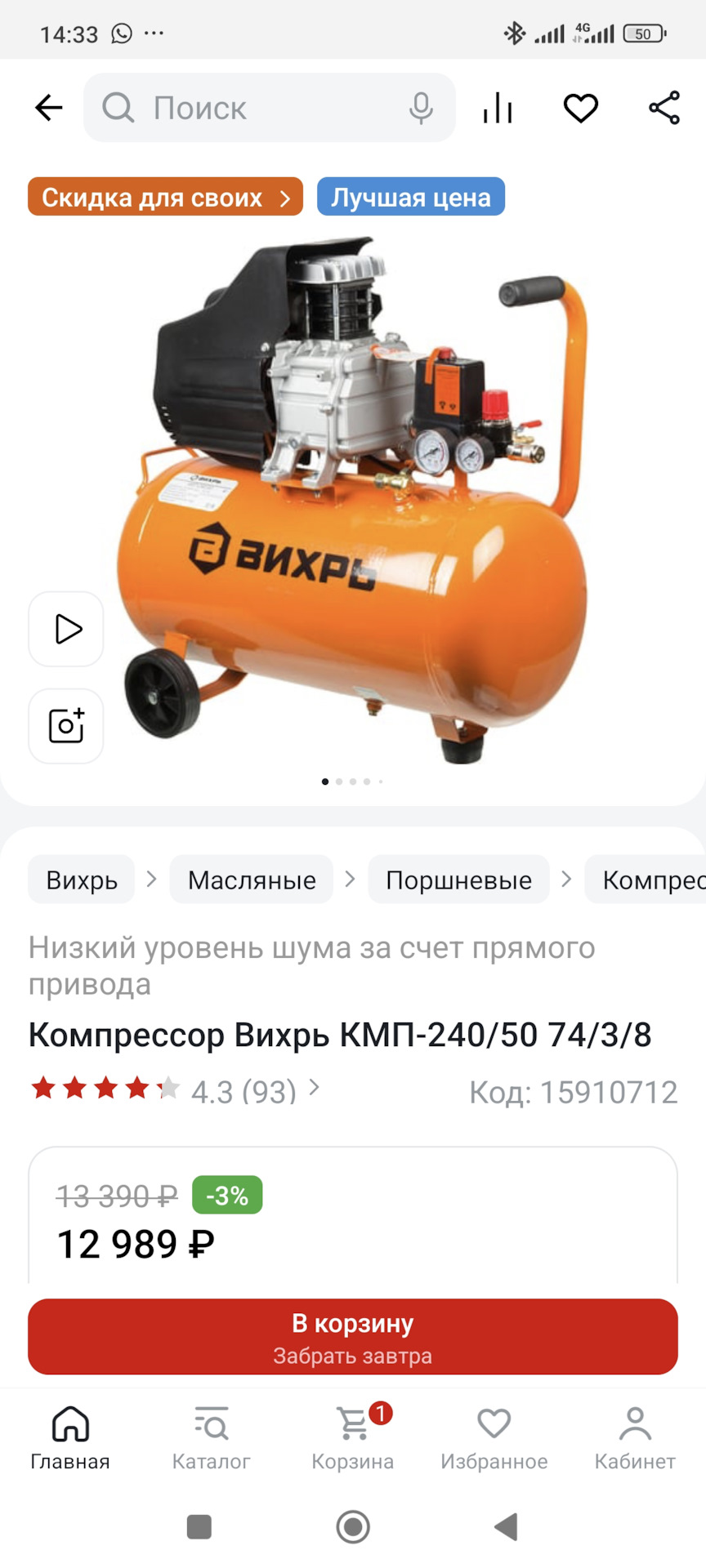Share this compressor product page
Image resolution: width=706 pixels, height=1568 pixels.
click(x=664, y=108)
